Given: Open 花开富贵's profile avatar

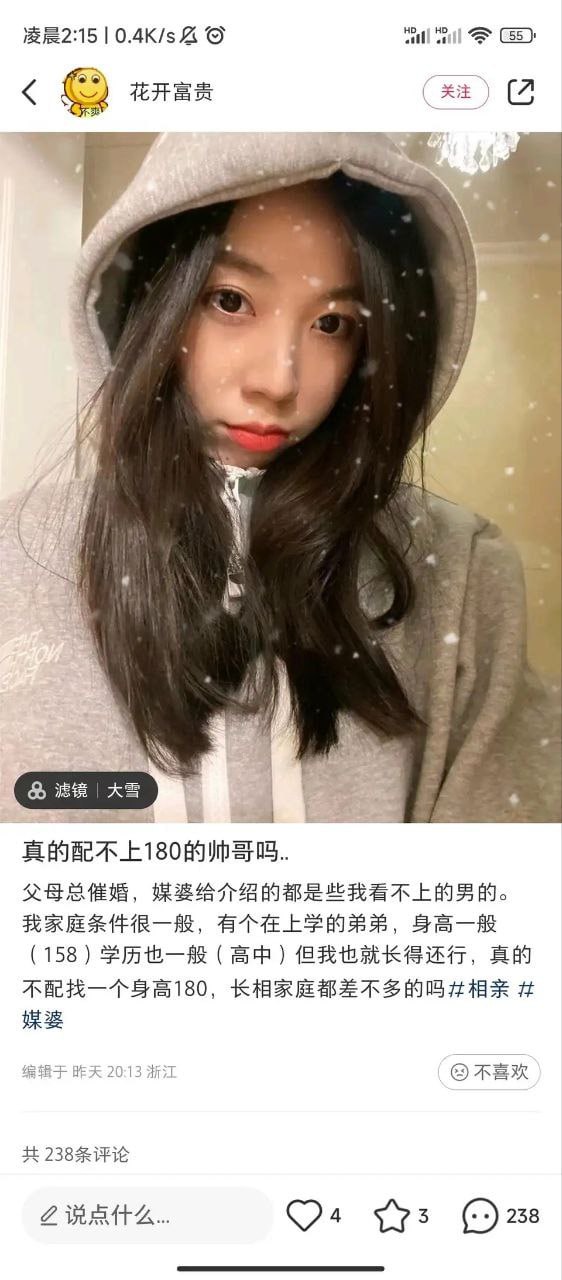Looking at the screenshot, I should tap(86, 92).
